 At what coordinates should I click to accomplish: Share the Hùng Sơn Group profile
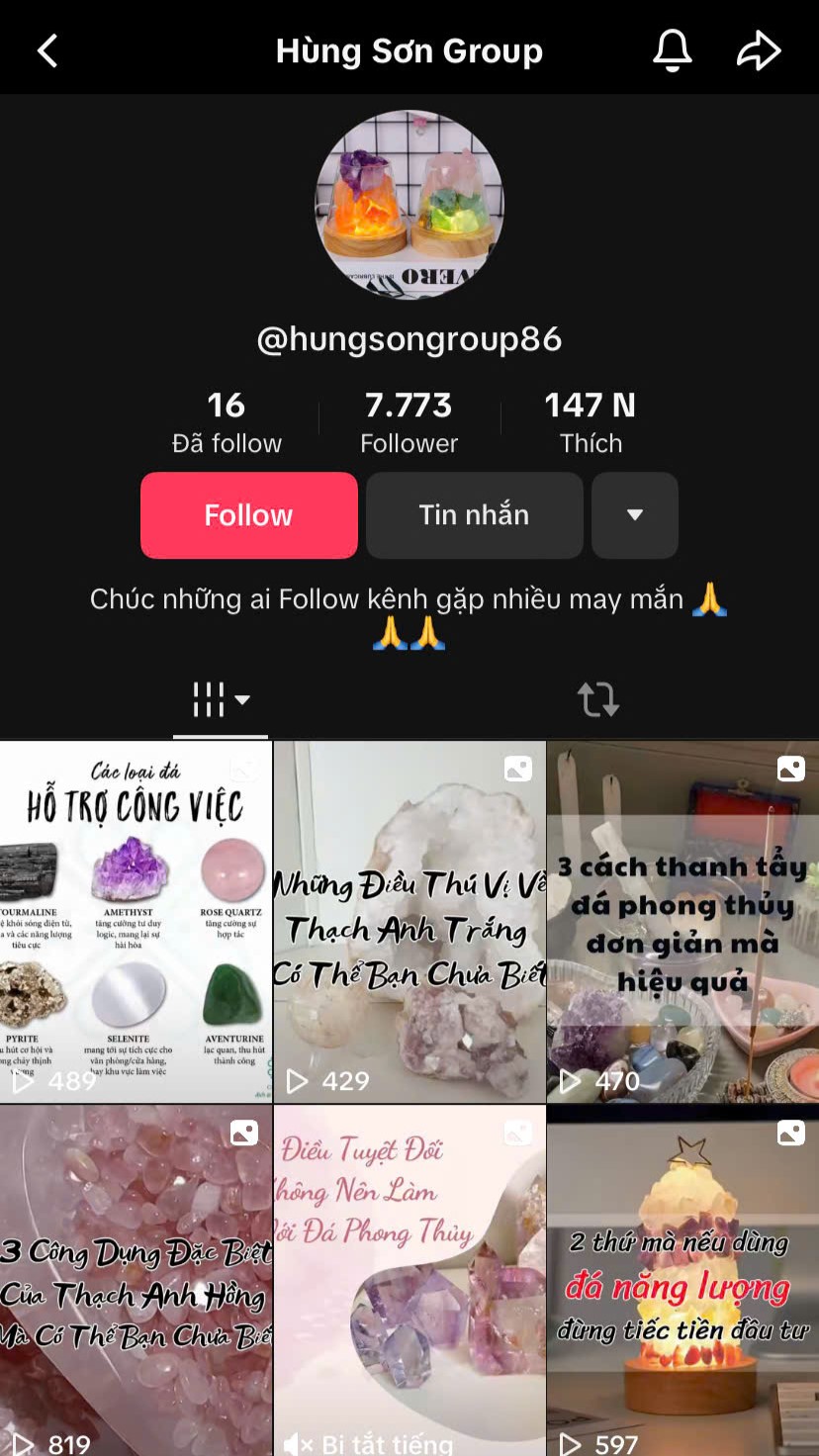pyautogui.click(x=759, y=50)
